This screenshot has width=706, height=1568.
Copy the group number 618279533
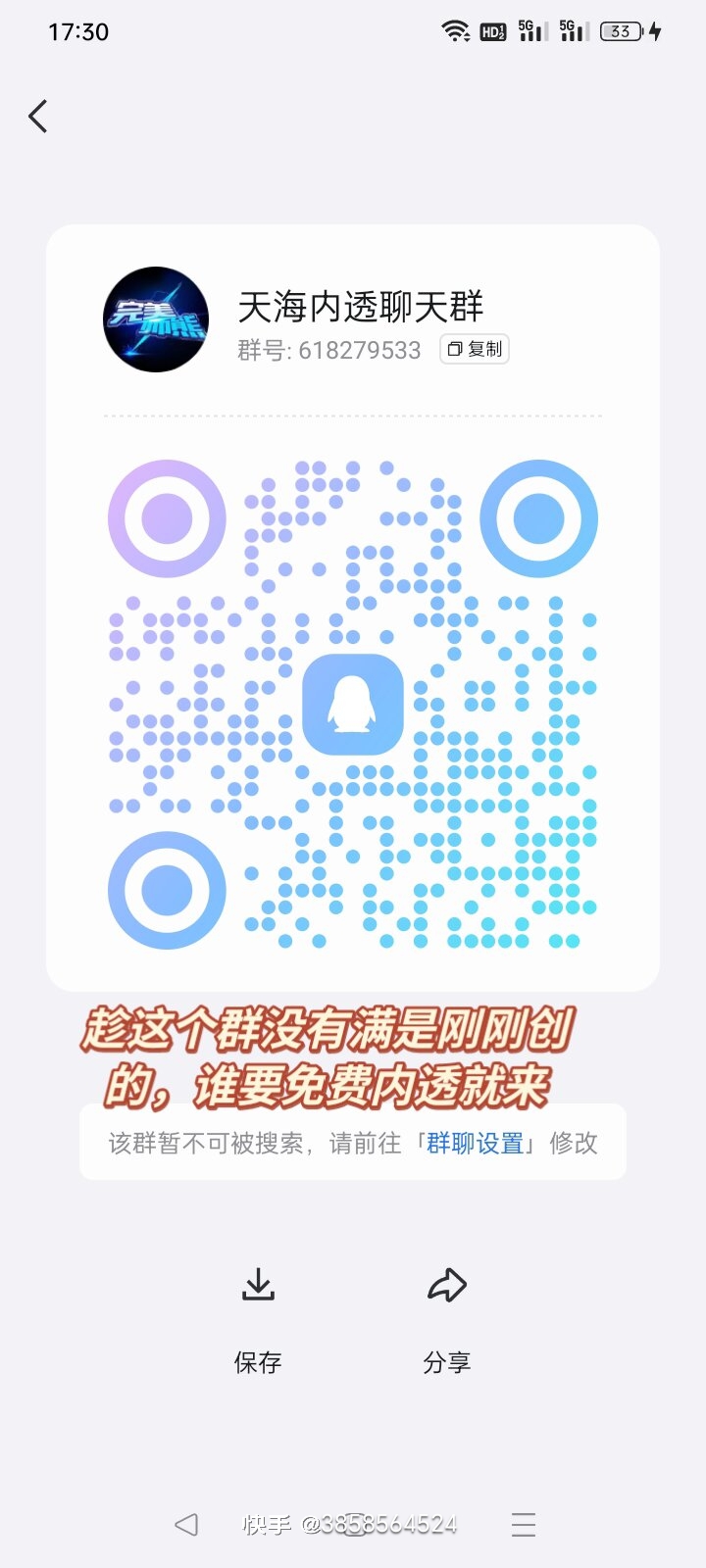pyautogui.click(x=475, y=349)
